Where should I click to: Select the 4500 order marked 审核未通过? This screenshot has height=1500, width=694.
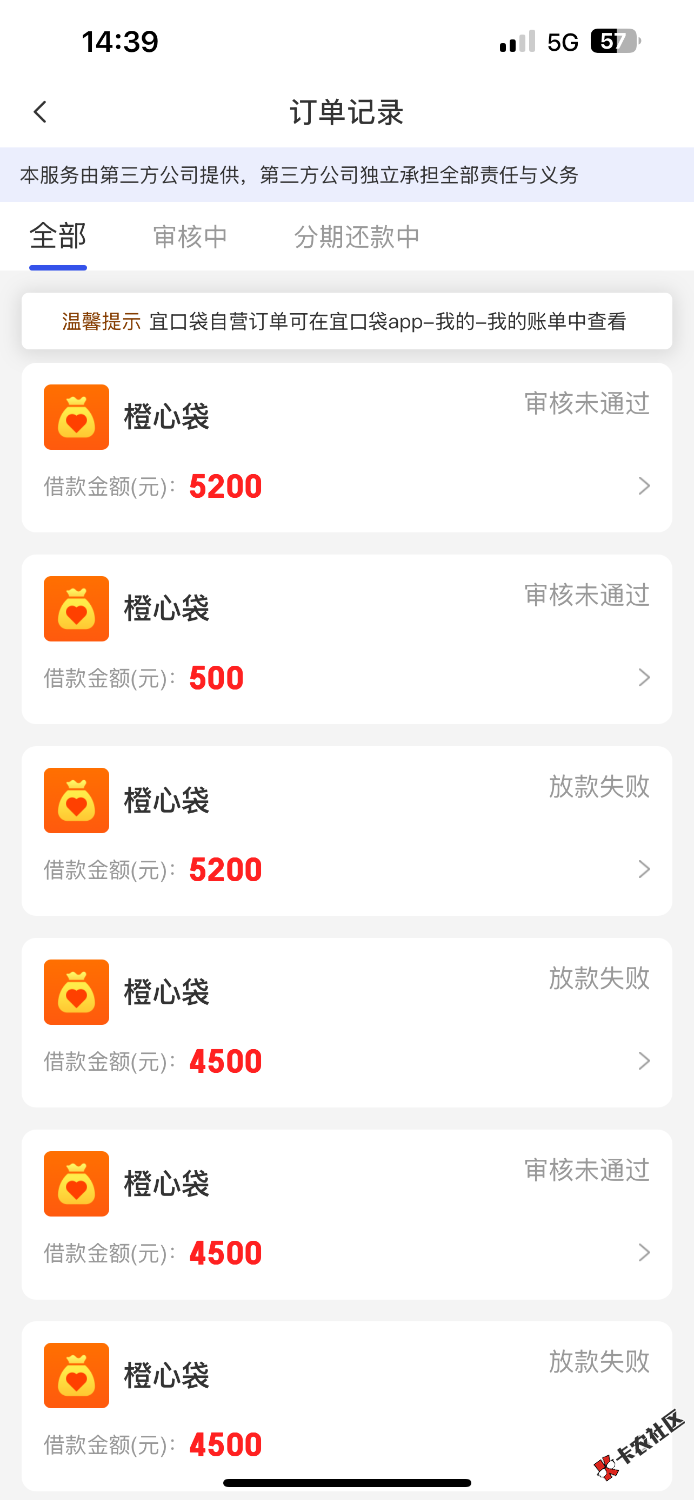[x=346, y=1214]
